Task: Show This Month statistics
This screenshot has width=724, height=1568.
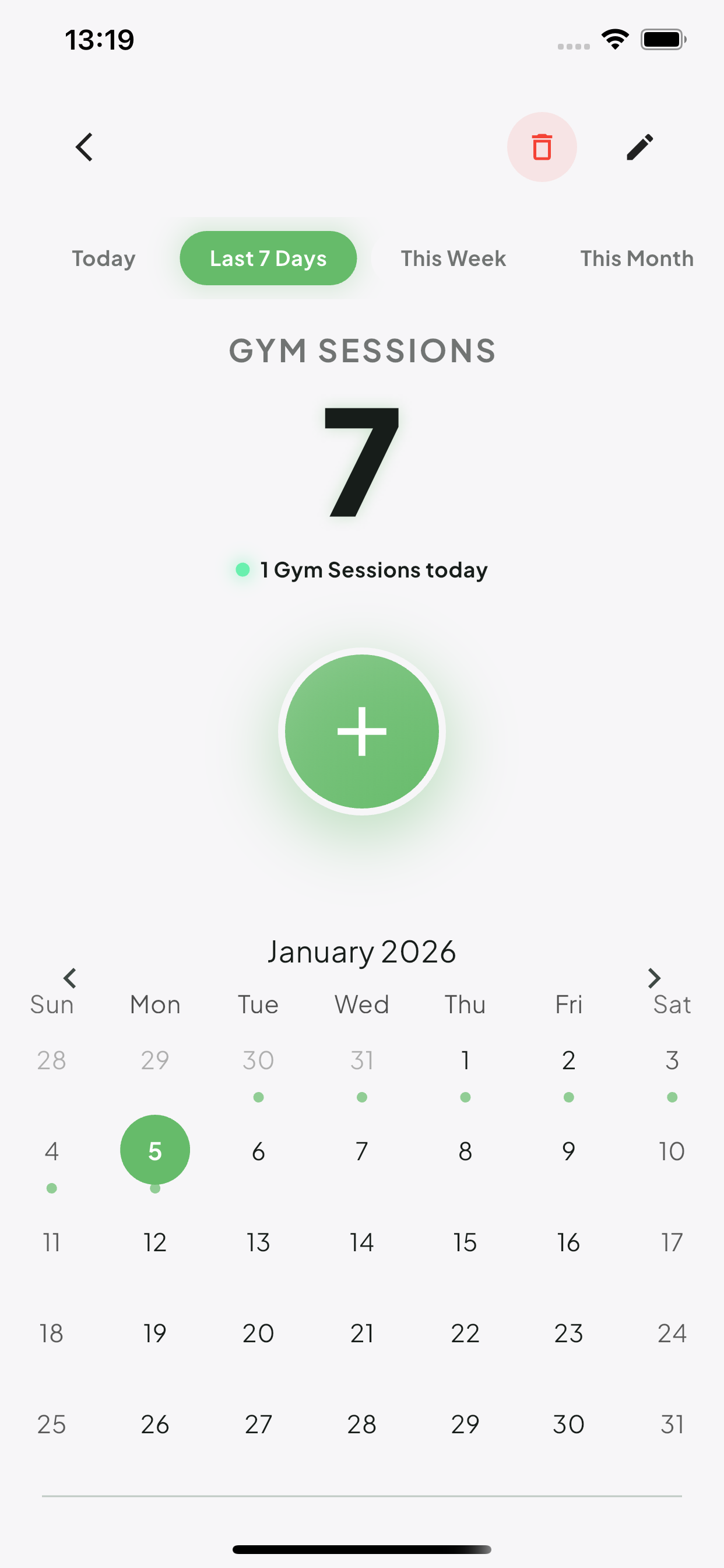Action: [636, 258]
